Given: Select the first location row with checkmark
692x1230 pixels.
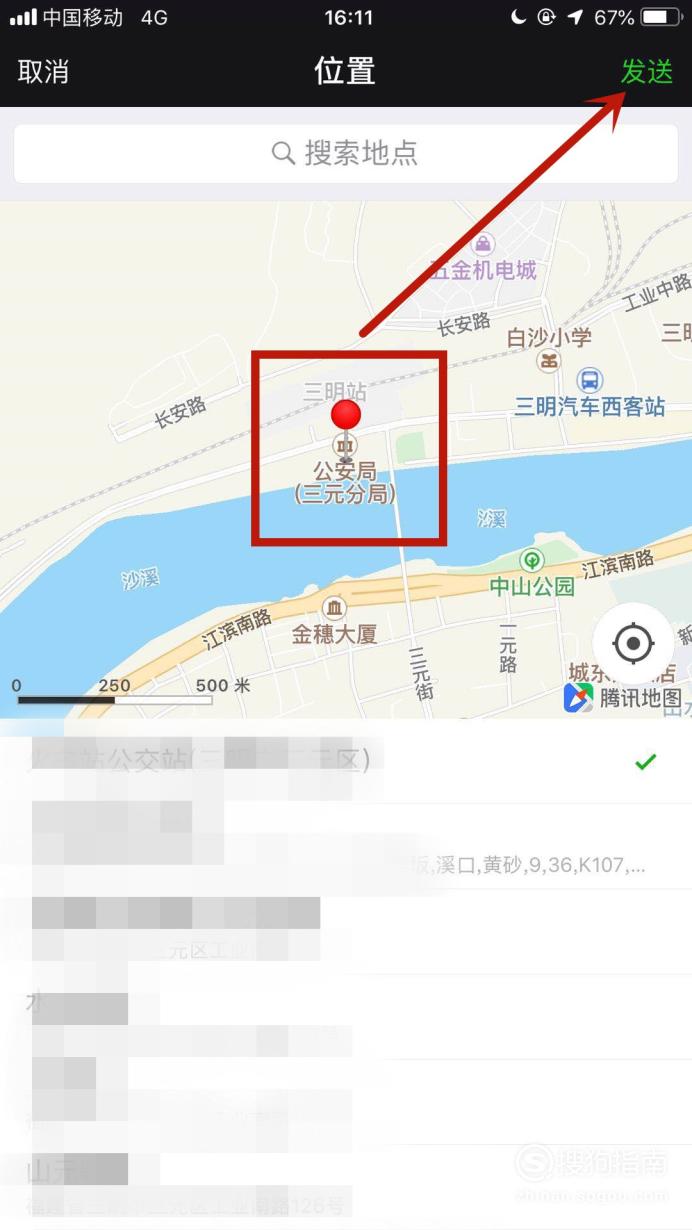Looking at the screenshot, I should [346, 761].
